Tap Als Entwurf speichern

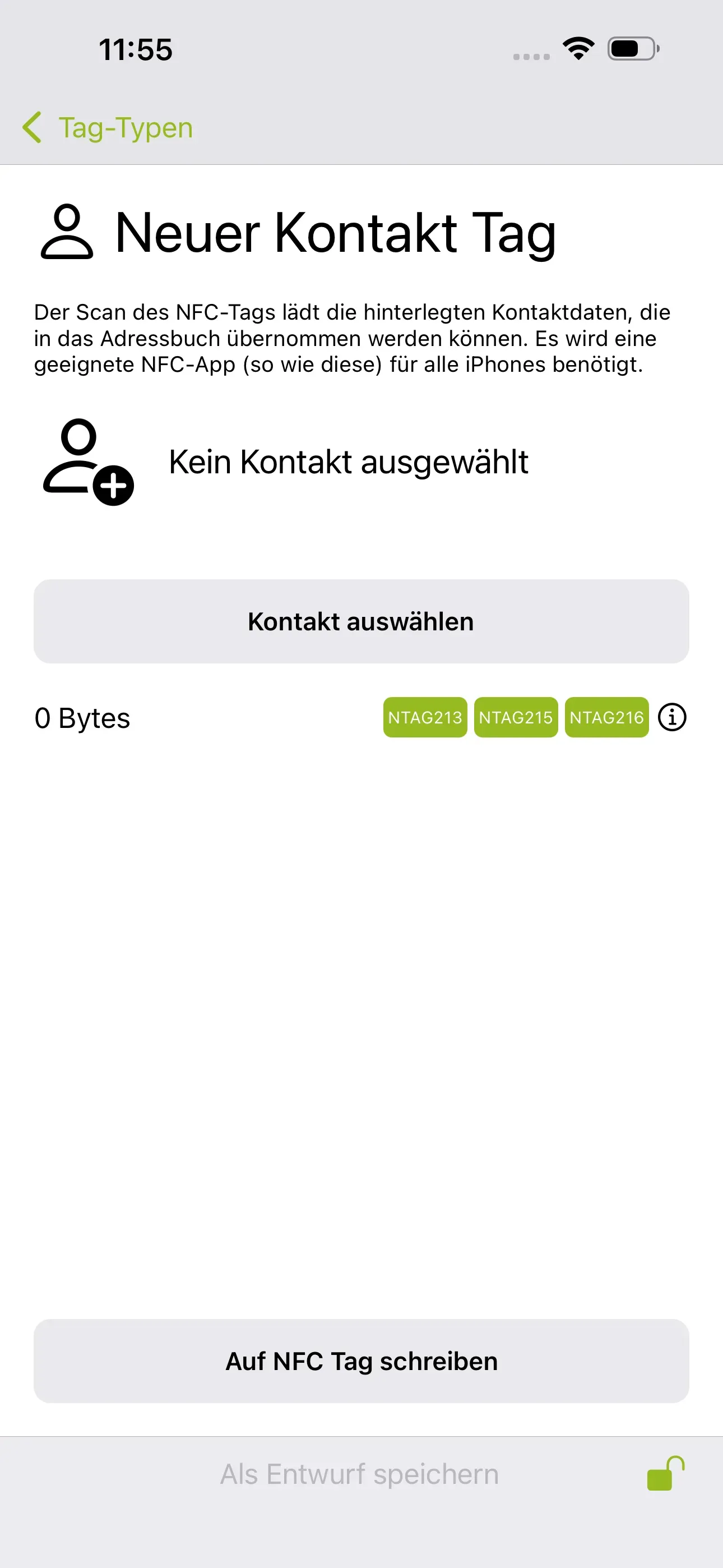point(359,1474)
